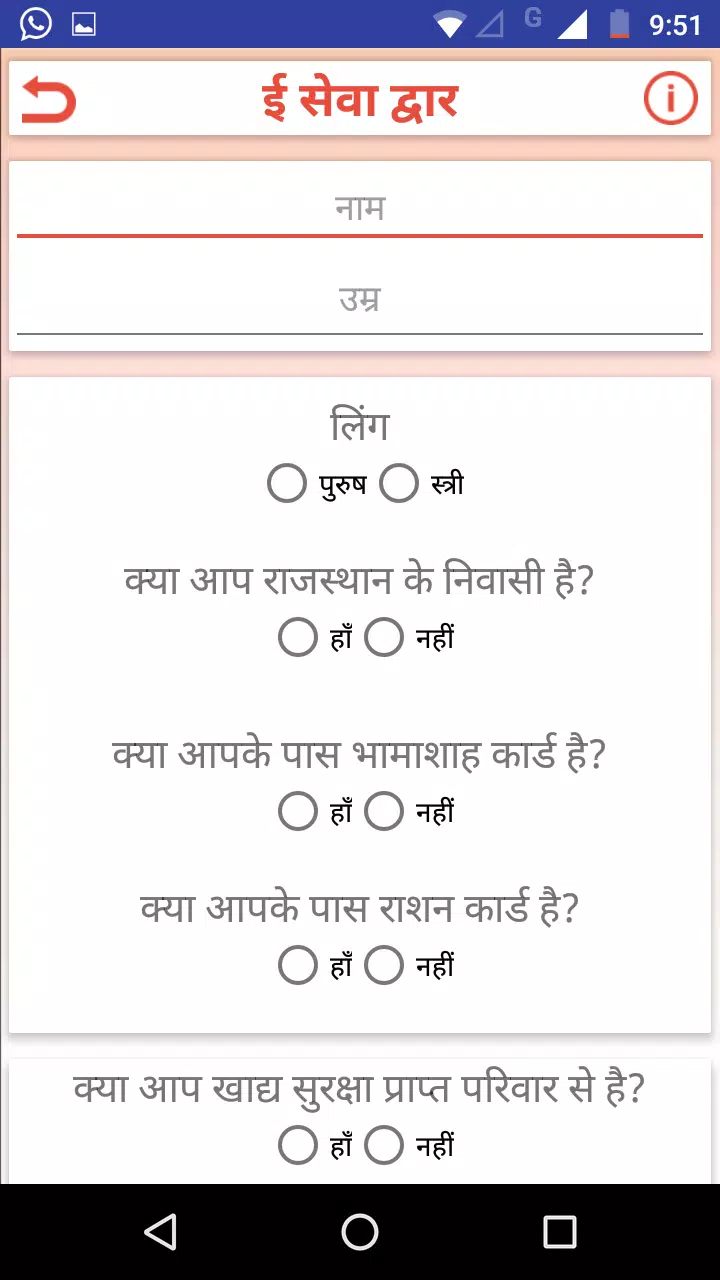
Task: Select the स्त्री radio button
Action: tap(399, 483)
